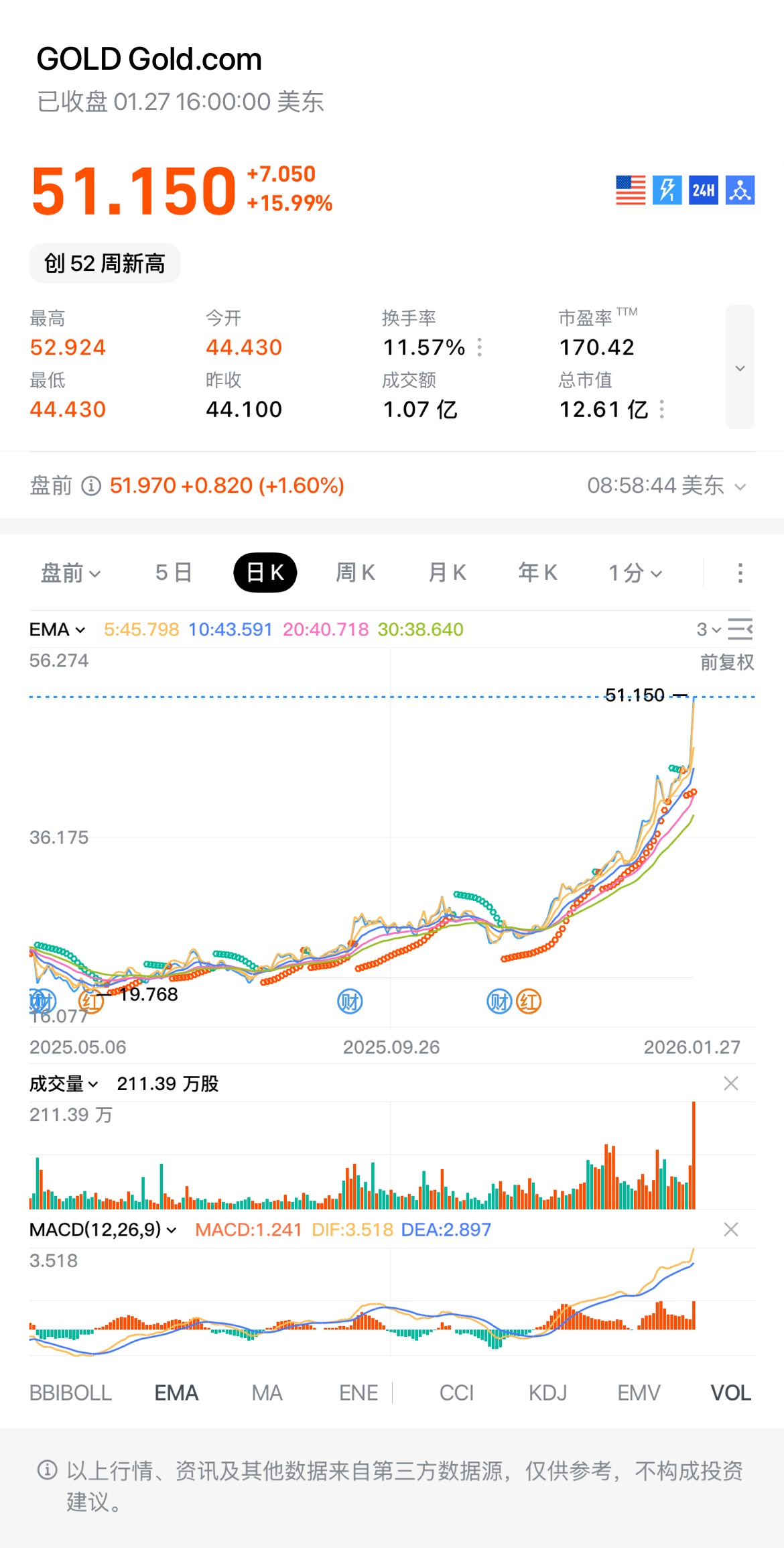The image size is (784, 1548).
Task: Open the chart indicator settings list icon
Action: (740, 630)
